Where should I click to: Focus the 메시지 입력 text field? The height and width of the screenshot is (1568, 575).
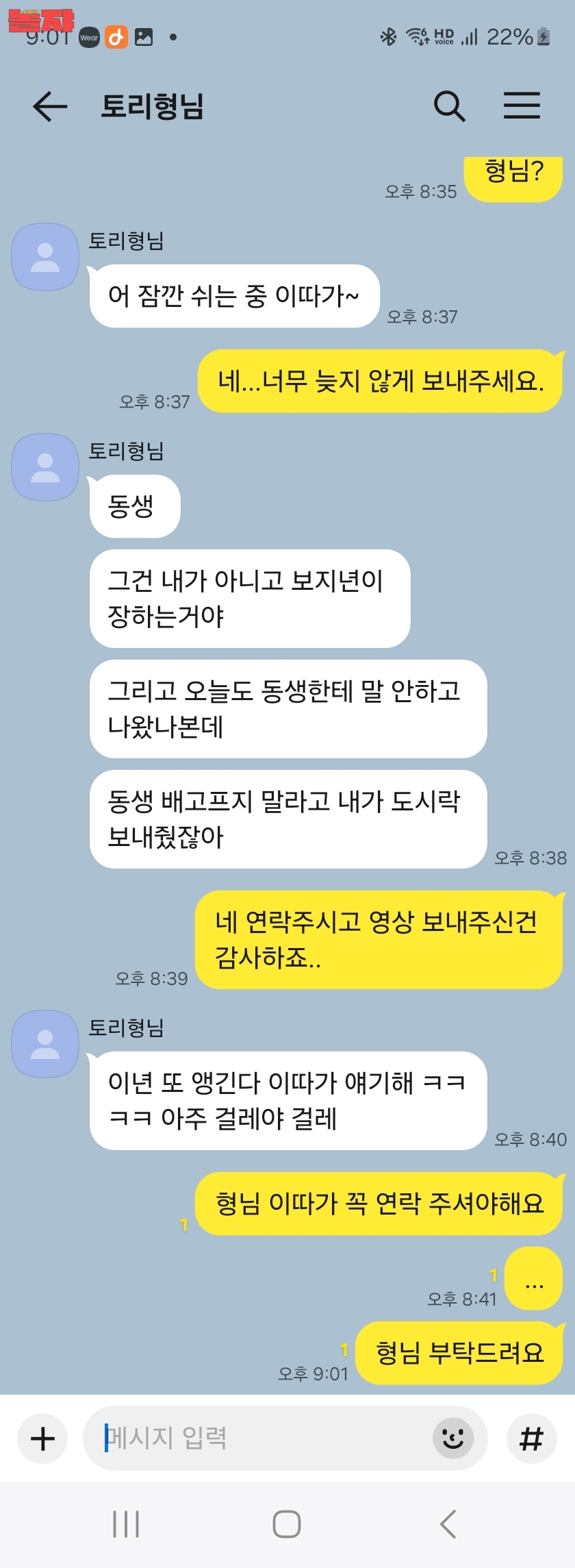point(260,1438)
